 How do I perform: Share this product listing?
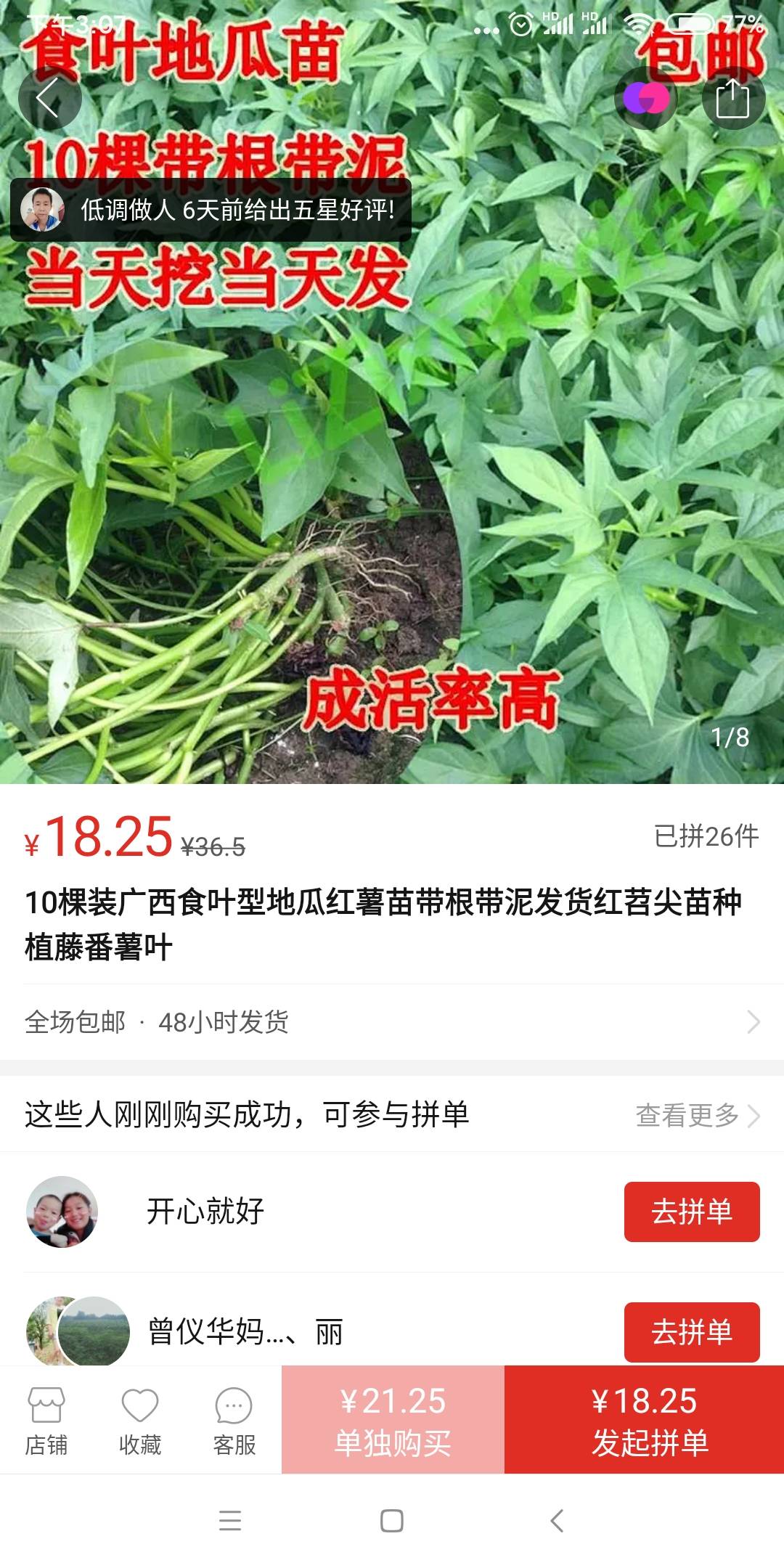tap(733, 98)
